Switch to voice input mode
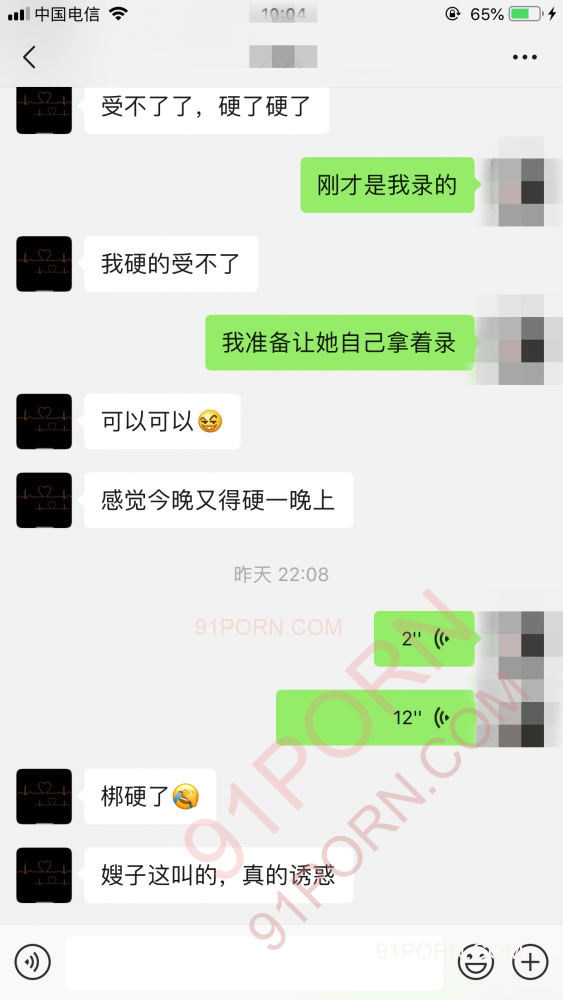 coord(33,961)
